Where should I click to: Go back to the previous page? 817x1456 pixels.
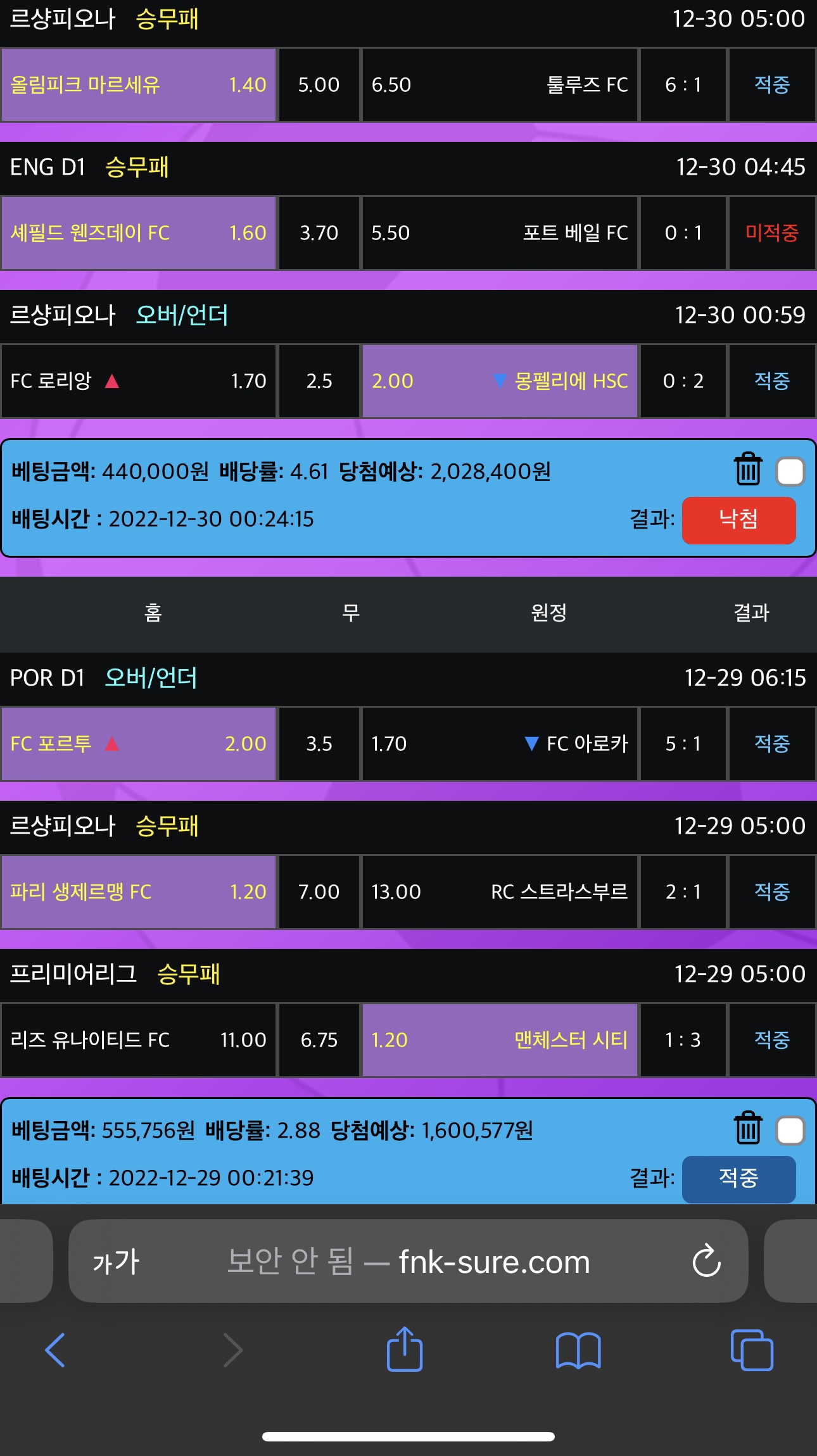coord(56,1350)
